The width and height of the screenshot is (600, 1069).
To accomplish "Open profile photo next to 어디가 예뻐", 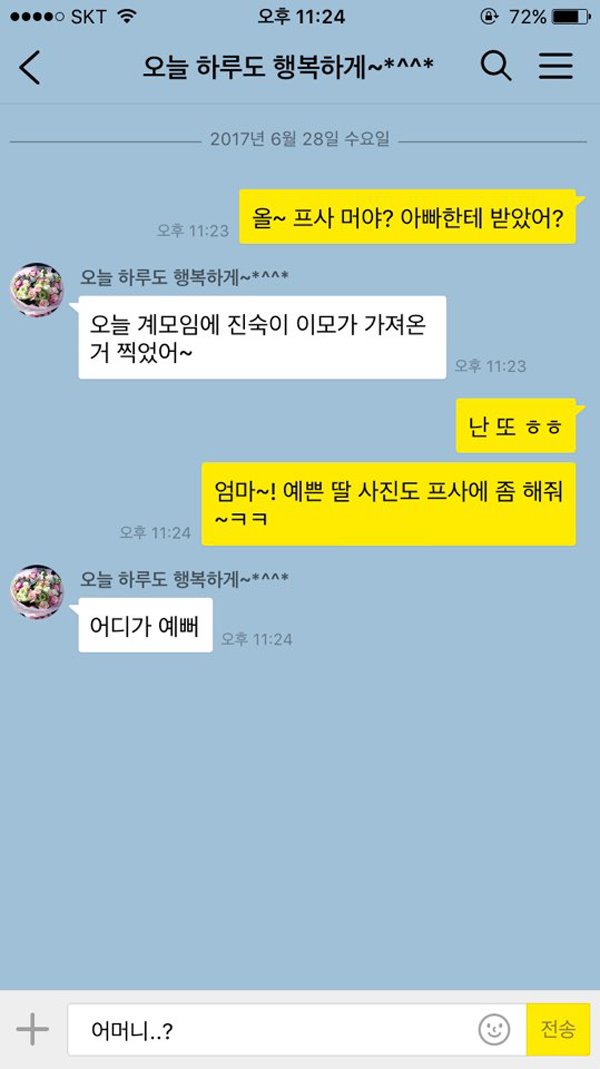I will click(x=36, y=591).
